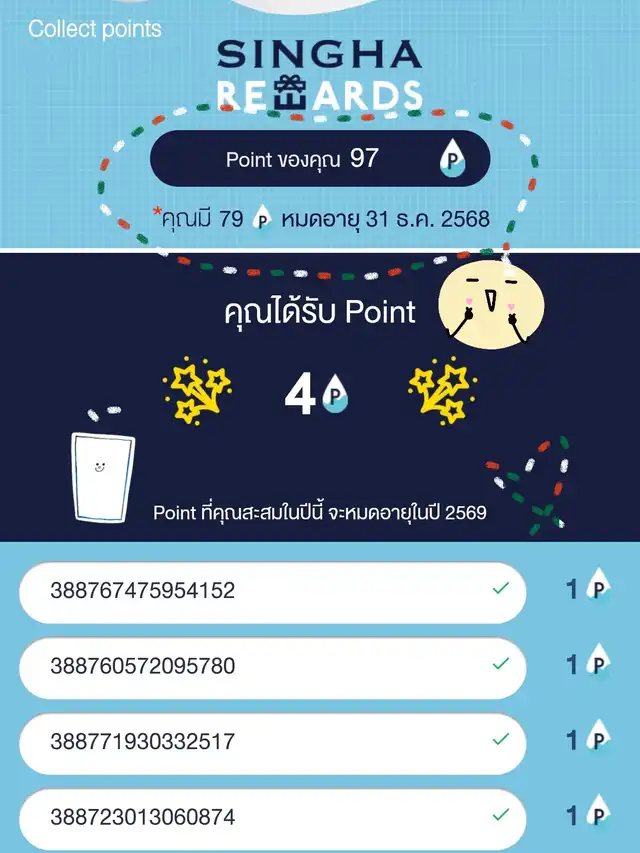640x853 pixels.
Task: Edit the code field 388771930332517
Action: (x=270, y=742)
